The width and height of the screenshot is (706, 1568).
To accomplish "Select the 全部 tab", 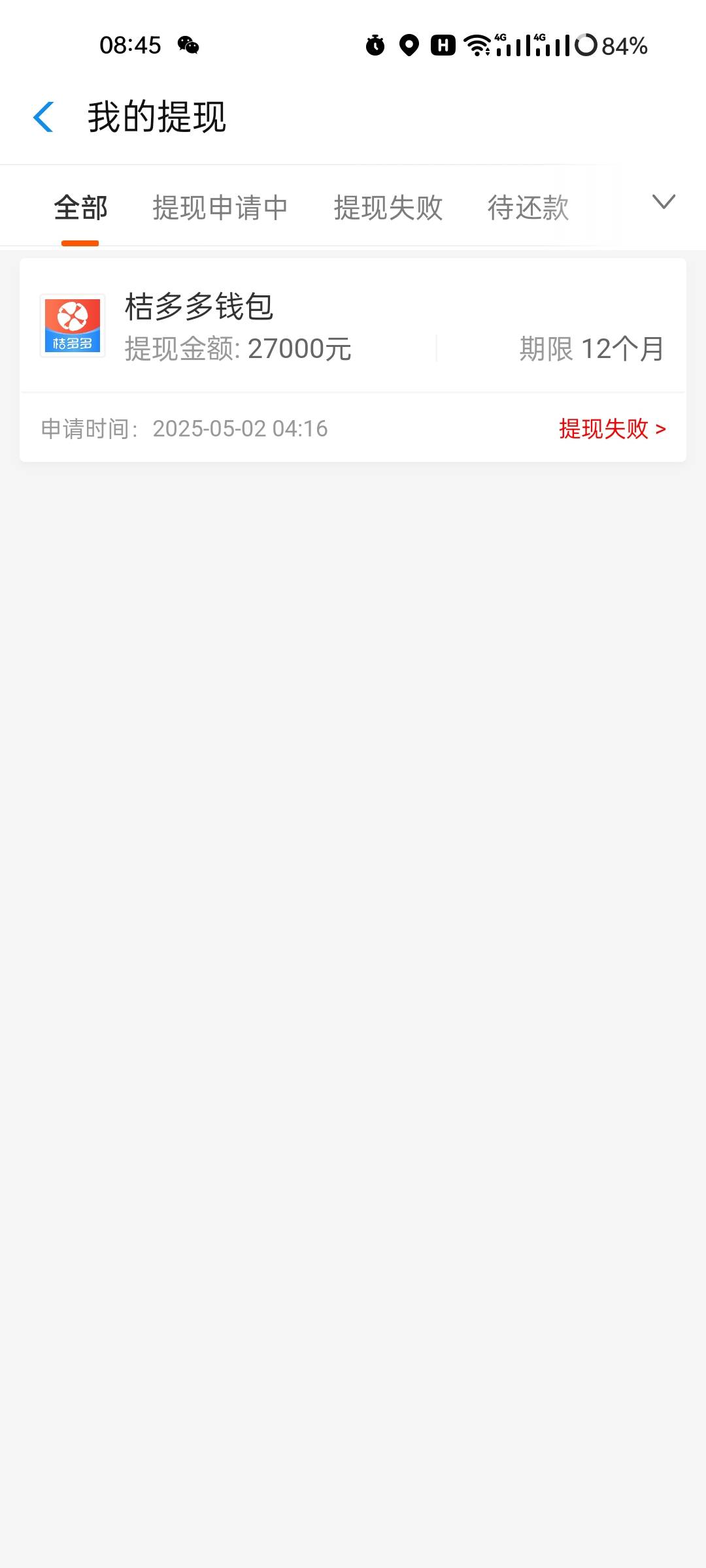I will tap(80, 208).
